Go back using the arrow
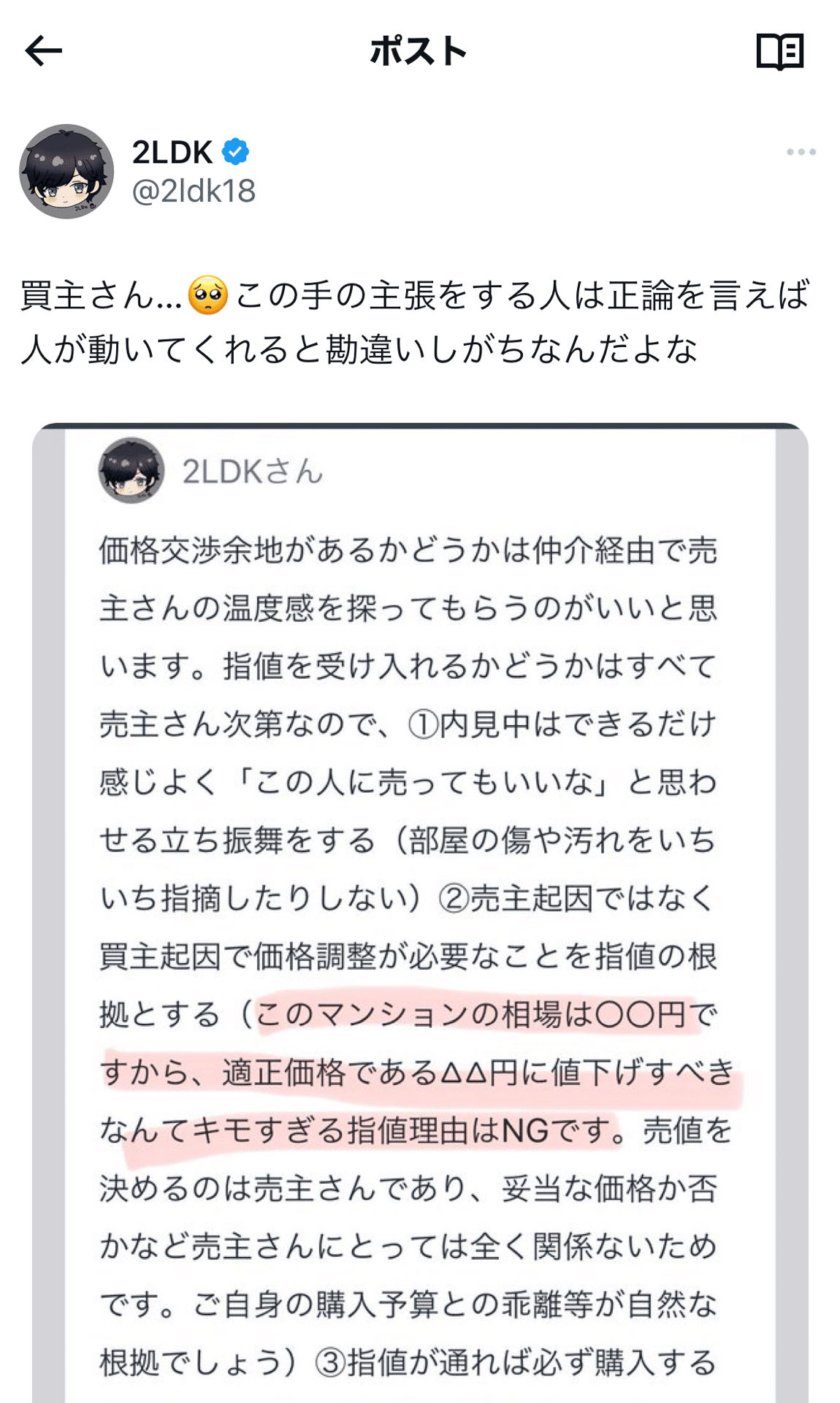 (x=43, y=51)
